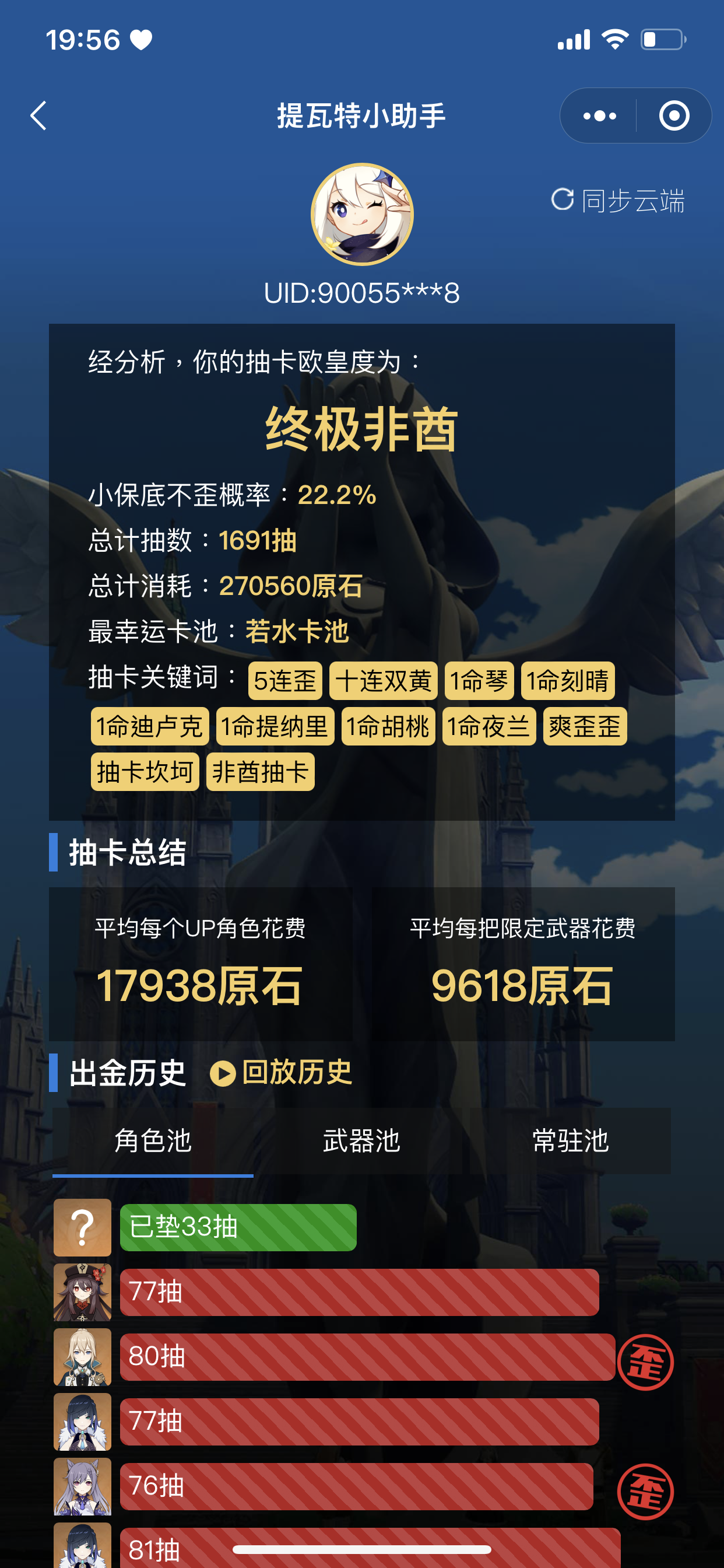The height and width of the screenshot is (1568, 724).
Task: Play 回放历史 replay
Action: coord(282,1073)
